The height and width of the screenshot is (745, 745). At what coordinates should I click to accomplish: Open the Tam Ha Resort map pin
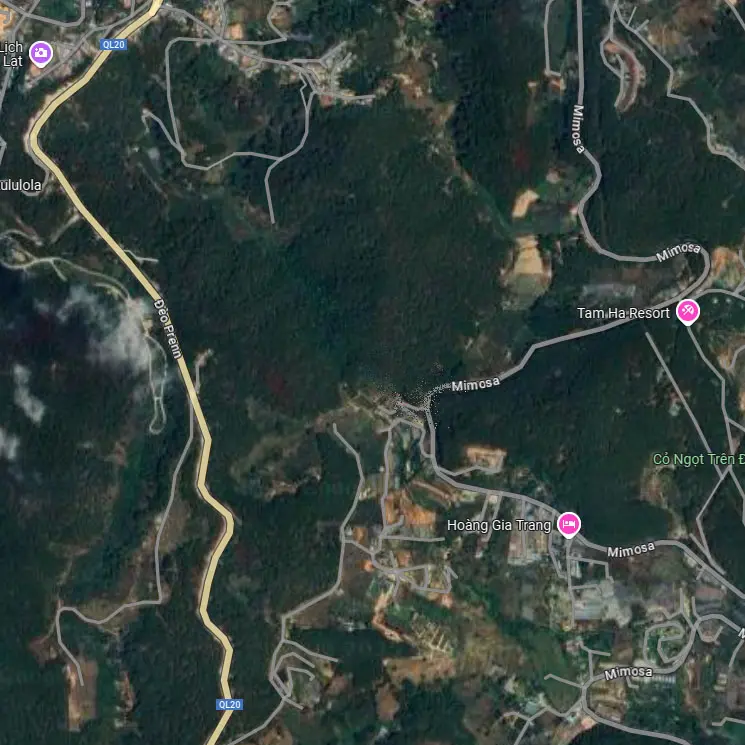coord(687,311)
